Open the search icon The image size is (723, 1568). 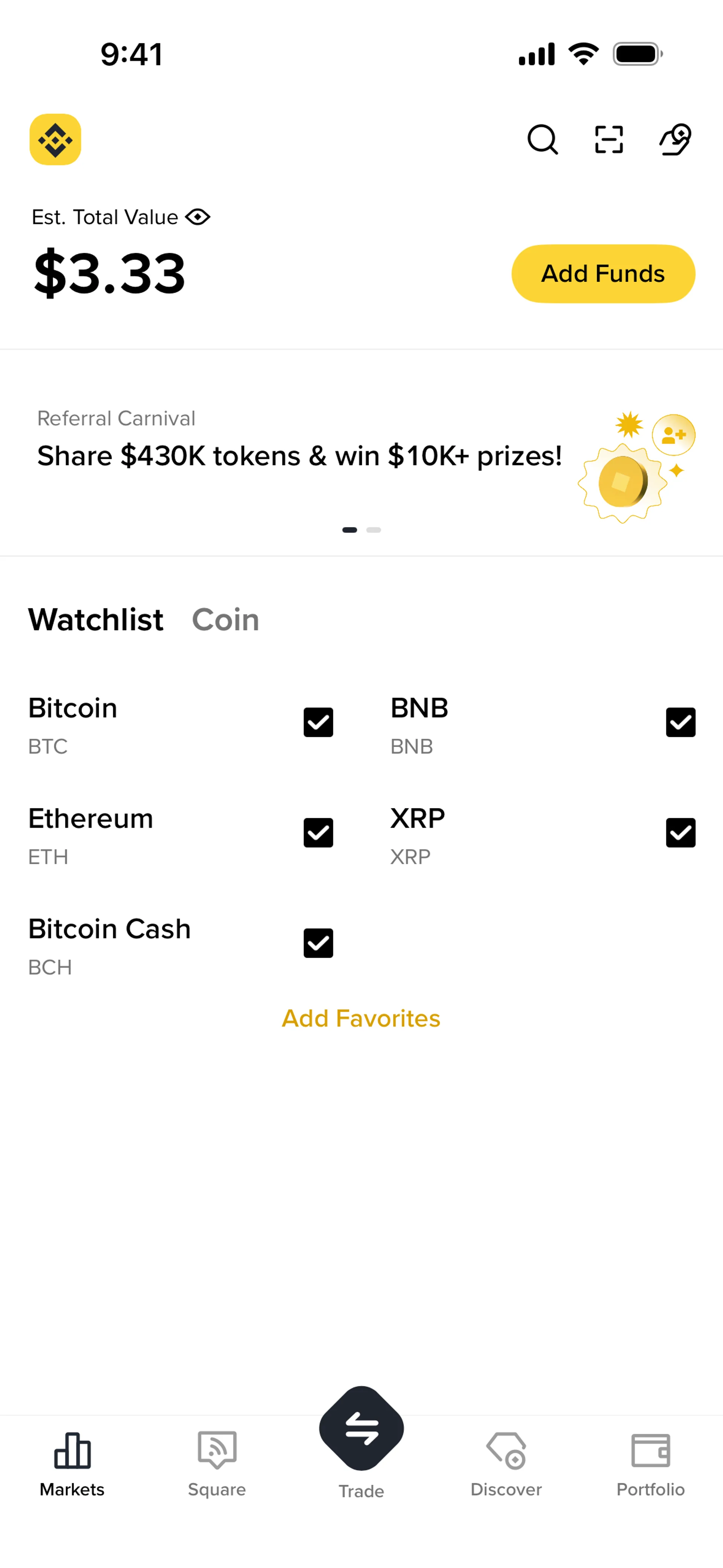[542, 139]
